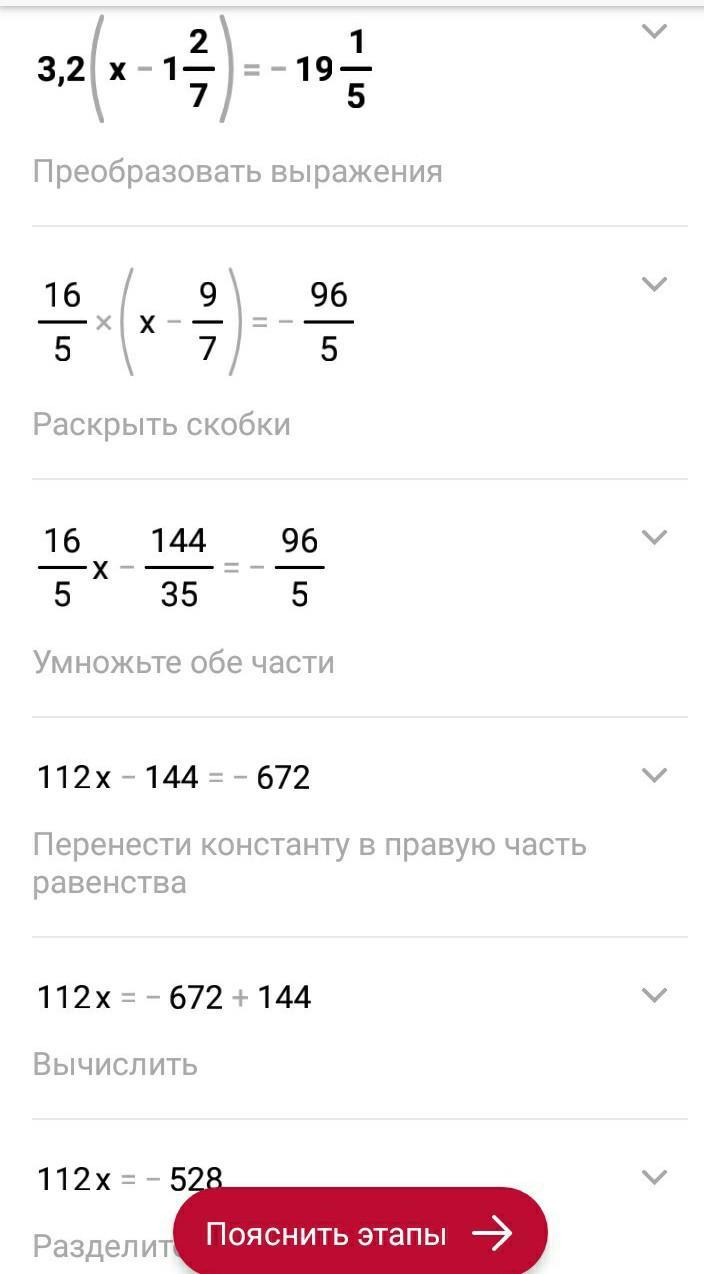Expand the Раскрыть скобки step
Viewport: 704px width, 1274px height.
654,284
